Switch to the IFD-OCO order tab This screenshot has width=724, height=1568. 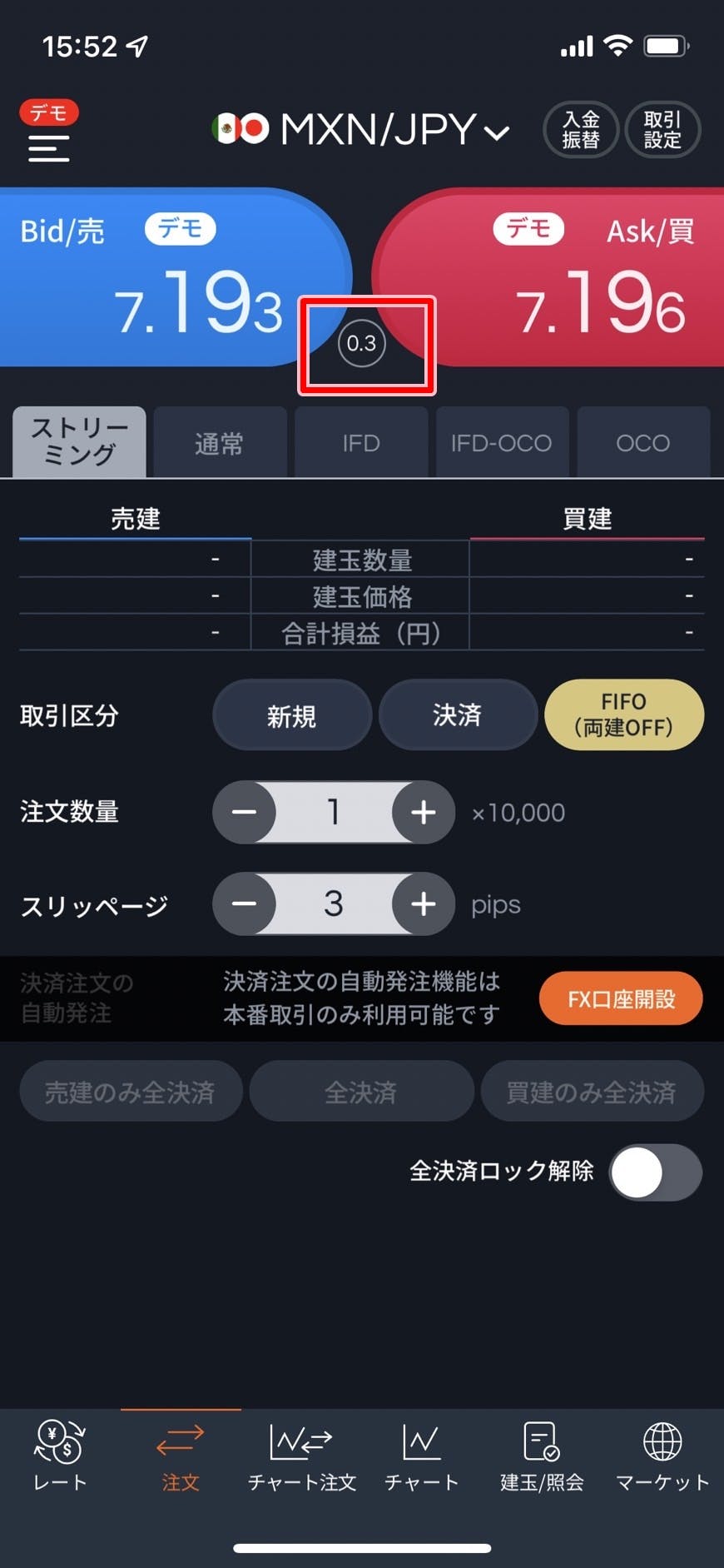(x=502, y=443)
